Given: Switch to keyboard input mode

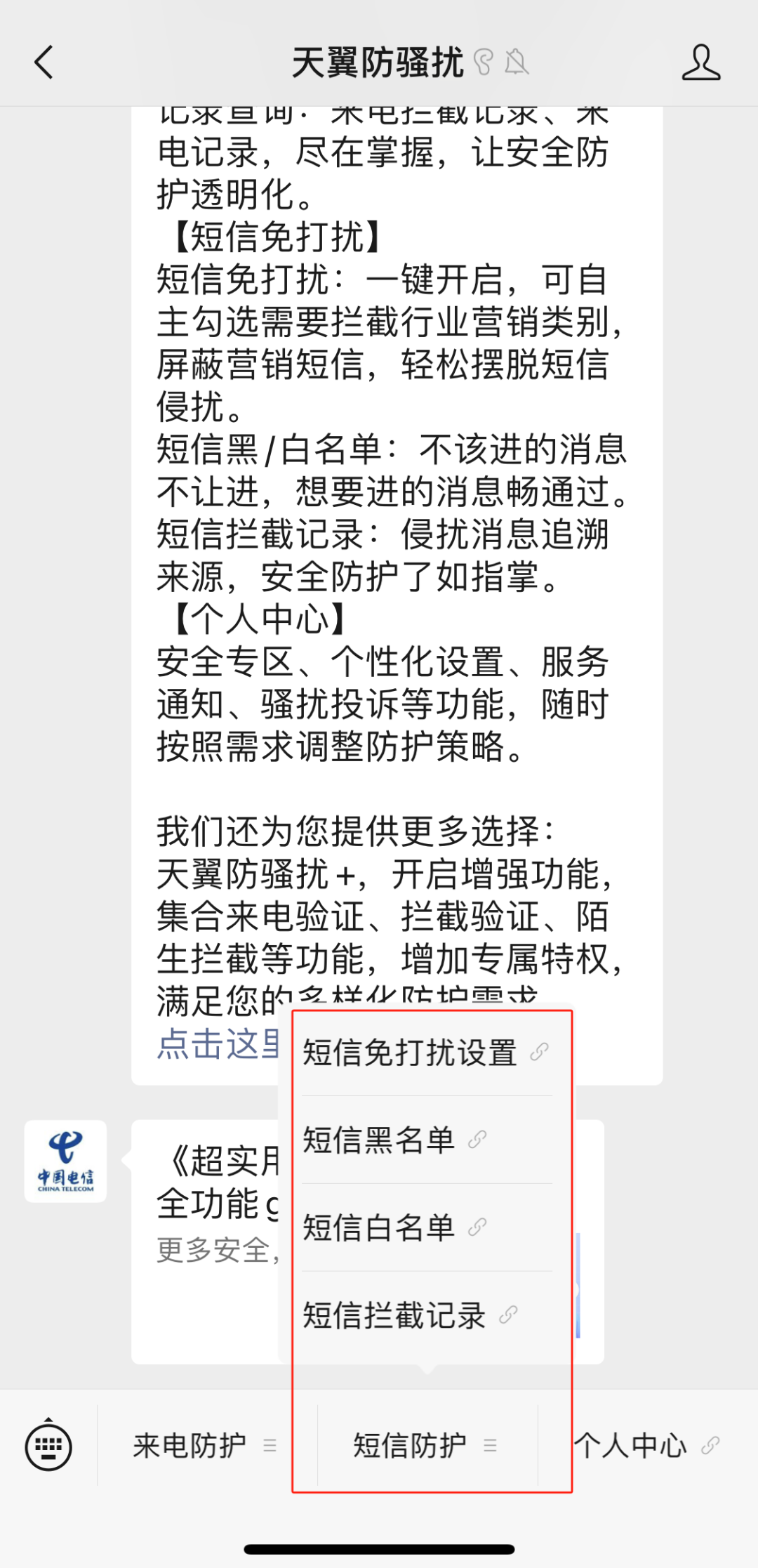Looking at the screenshot, I should tap(48, 1445).
